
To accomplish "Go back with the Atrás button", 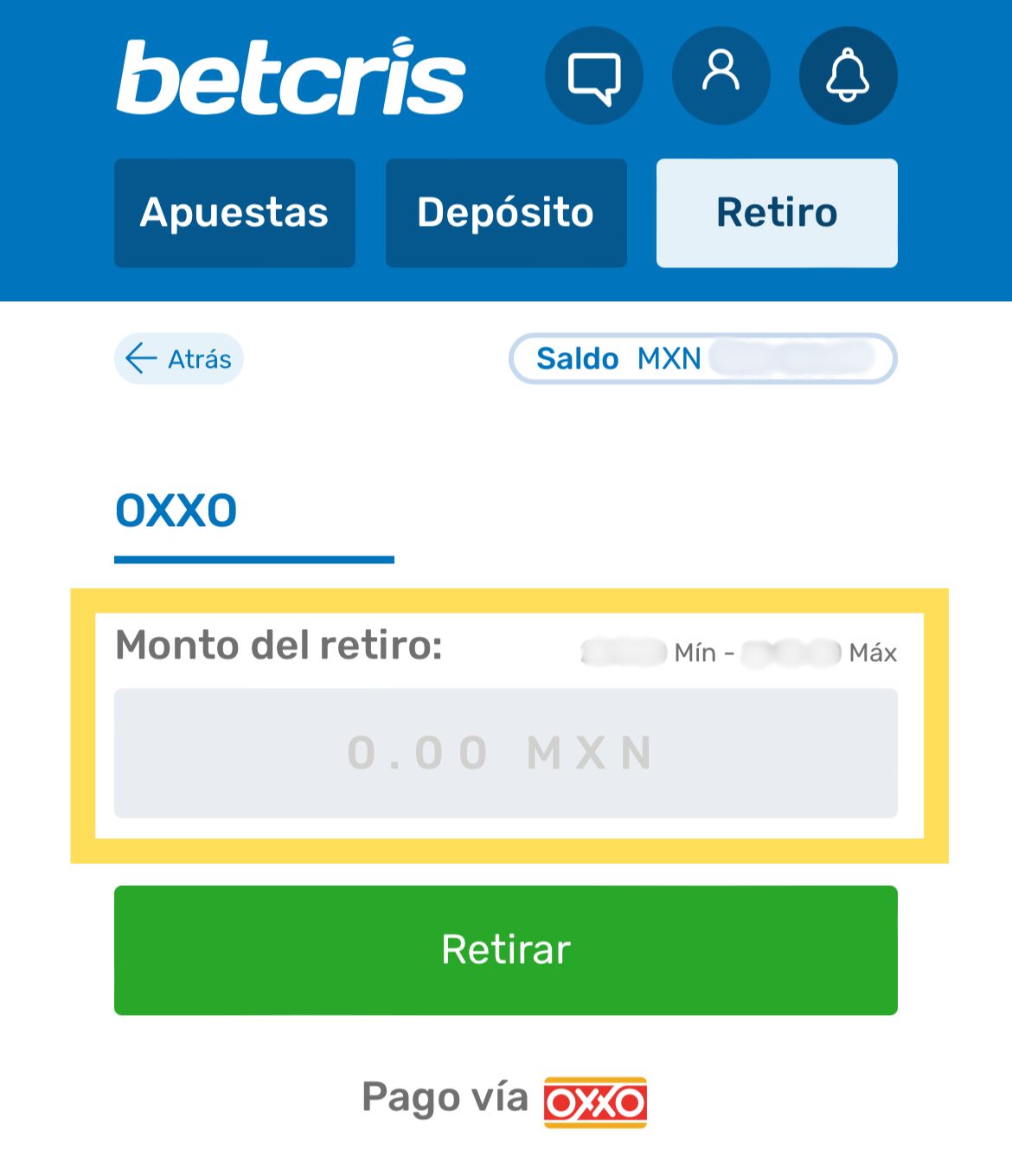I will point(179,358).
